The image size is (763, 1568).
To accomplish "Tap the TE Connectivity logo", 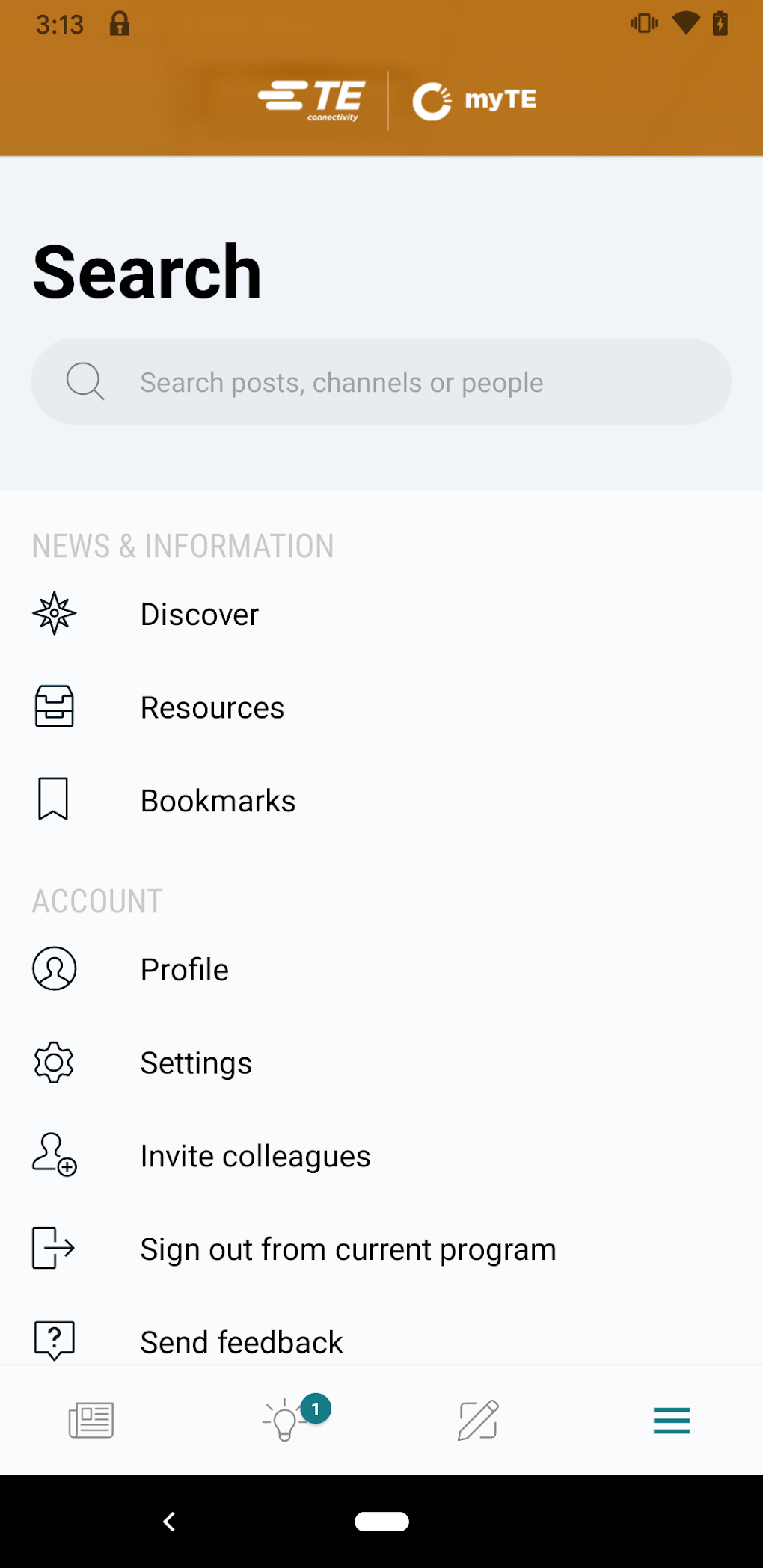I will [312, 99].
